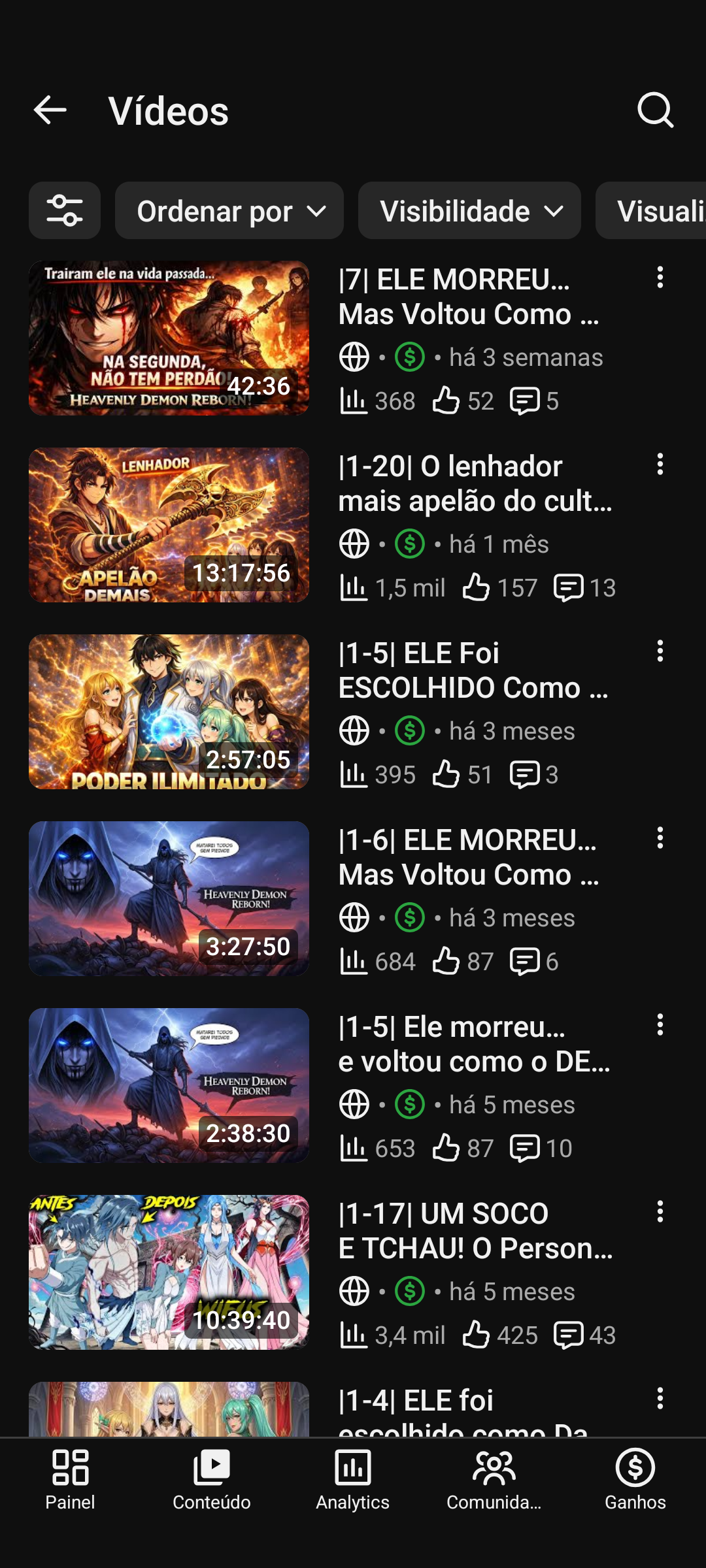
Task: Open video '|1-5| ELE Foi ESCOLHIDO'
Action: click(x=169, y=711)
